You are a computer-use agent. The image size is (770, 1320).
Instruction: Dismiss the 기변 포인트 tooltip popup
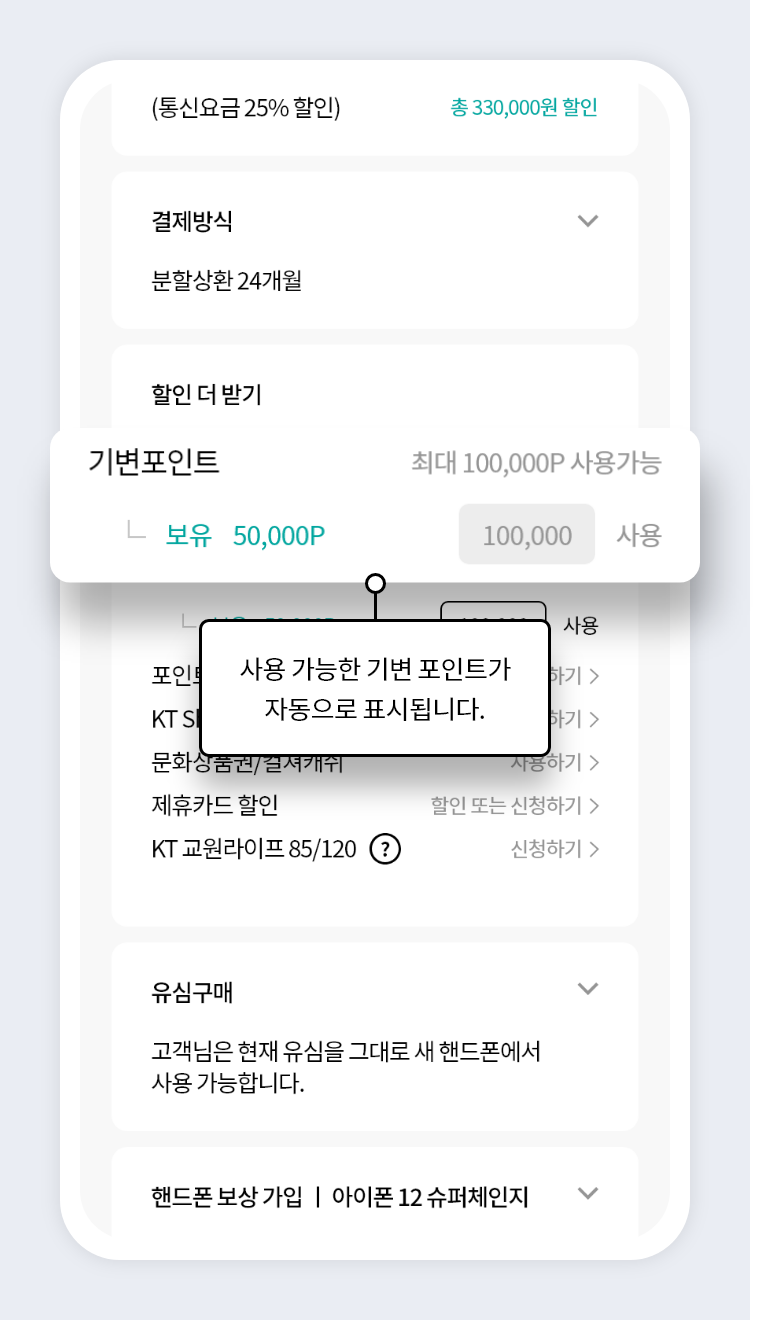376,687
